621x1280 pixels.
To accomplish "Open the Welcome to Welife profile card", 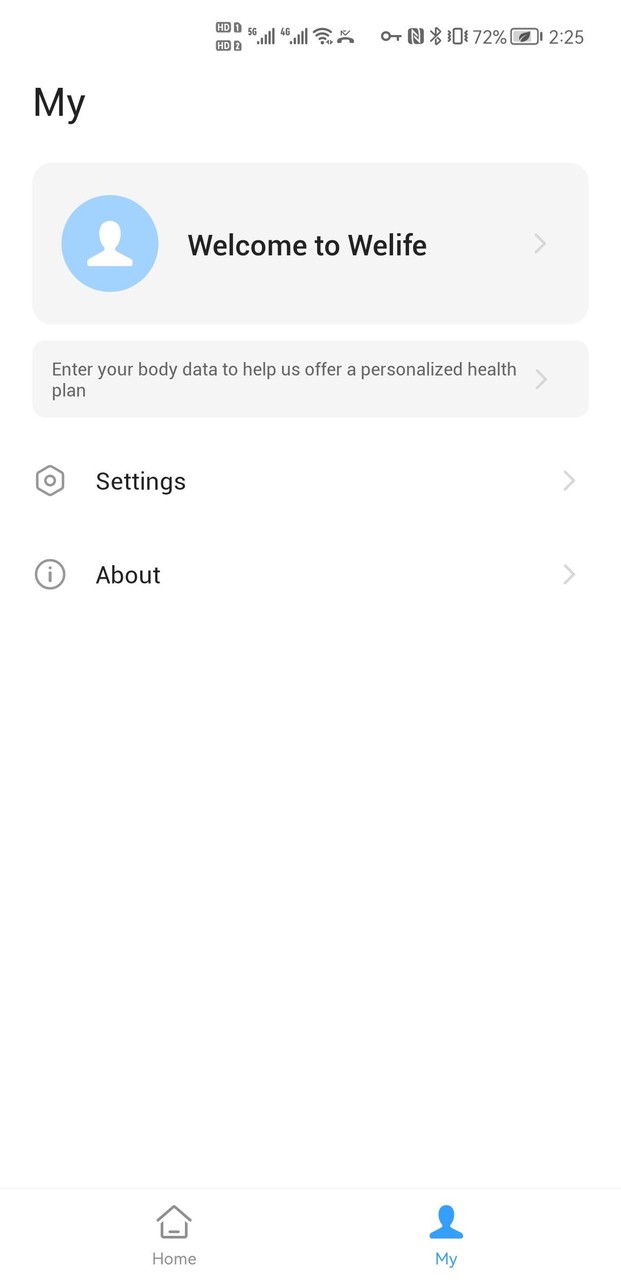I will (x=310, y=243).
